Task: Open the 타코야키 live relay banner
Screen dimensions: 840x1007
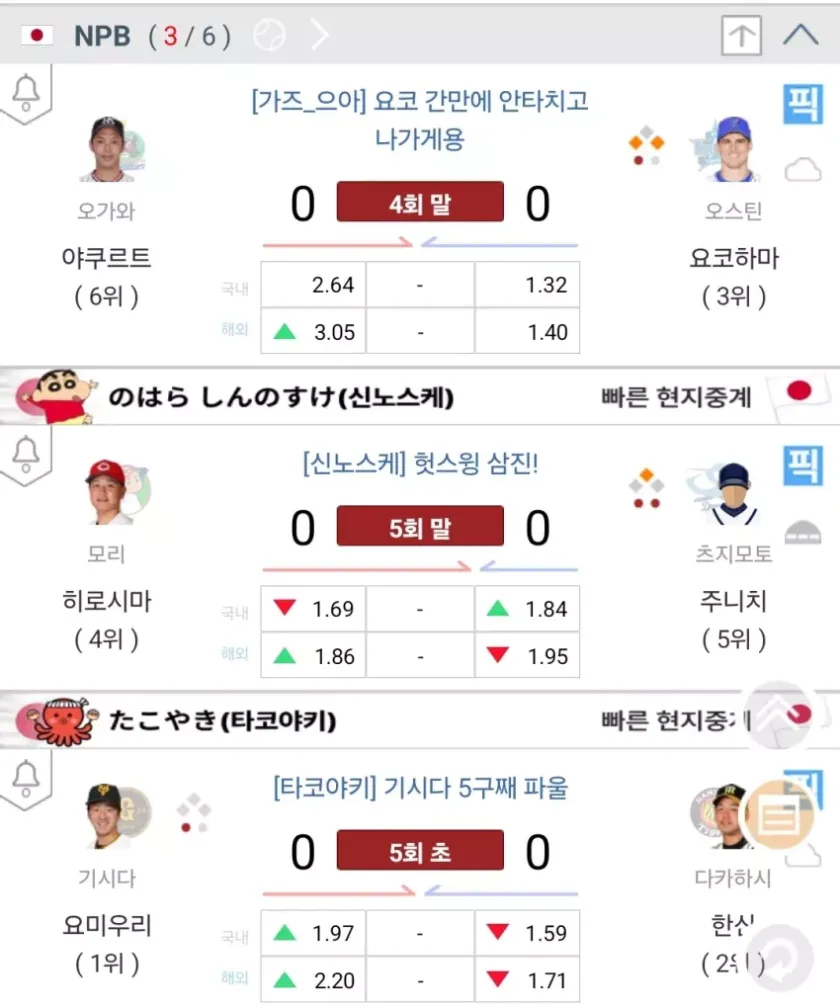Action: click(x=420, y=719)
